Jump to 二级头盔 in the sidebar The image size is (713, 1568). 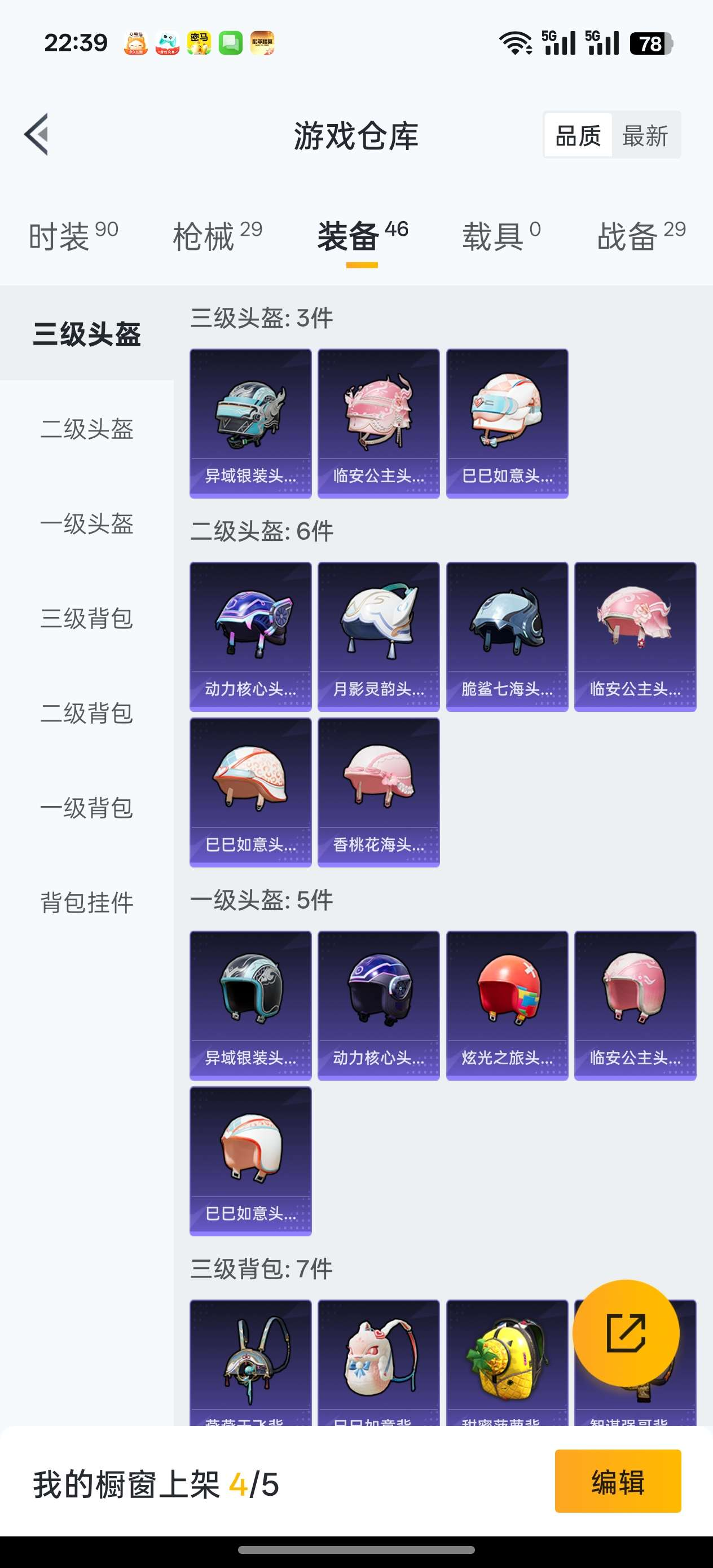pyautogui.click(x=86, y=429)
